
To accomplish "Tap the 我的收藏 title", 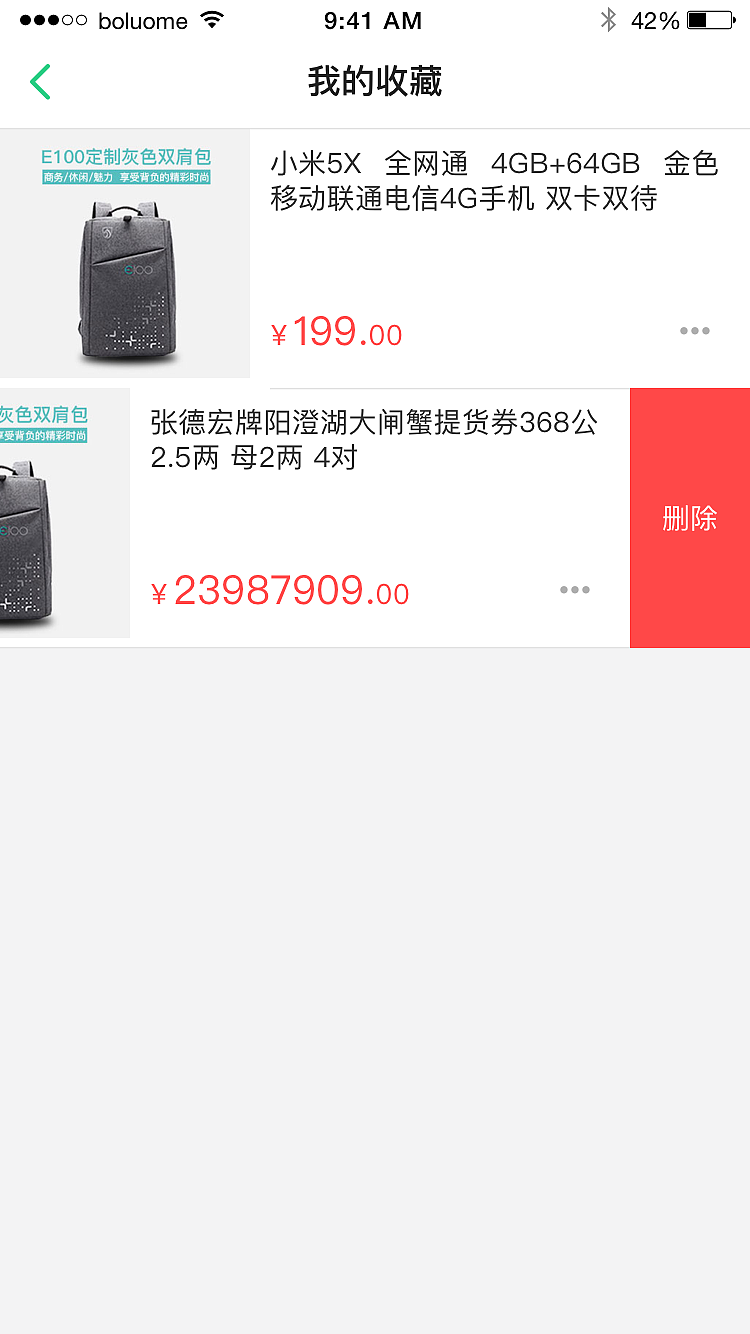I will 375,81.
